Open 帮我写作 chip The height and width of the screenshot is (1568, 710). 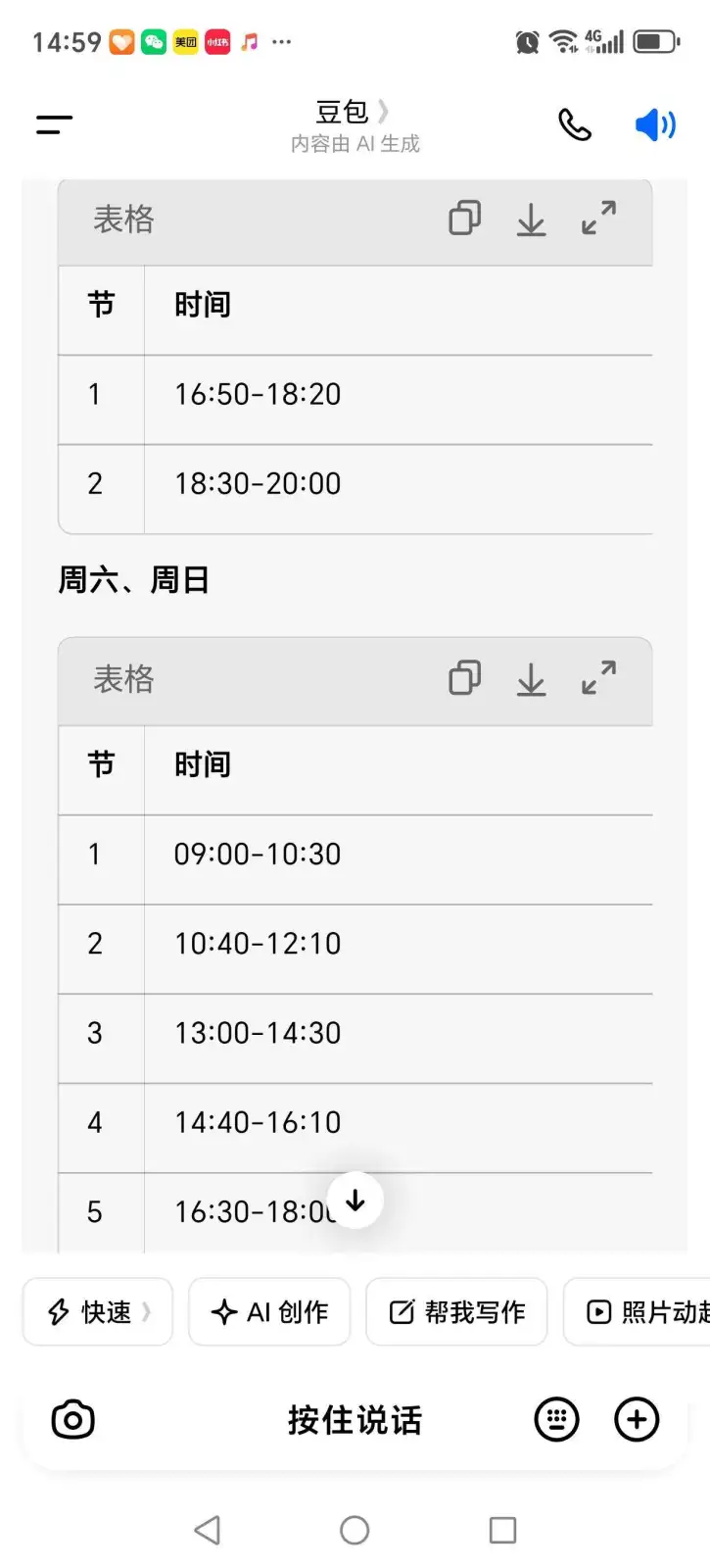(456, 1311)
